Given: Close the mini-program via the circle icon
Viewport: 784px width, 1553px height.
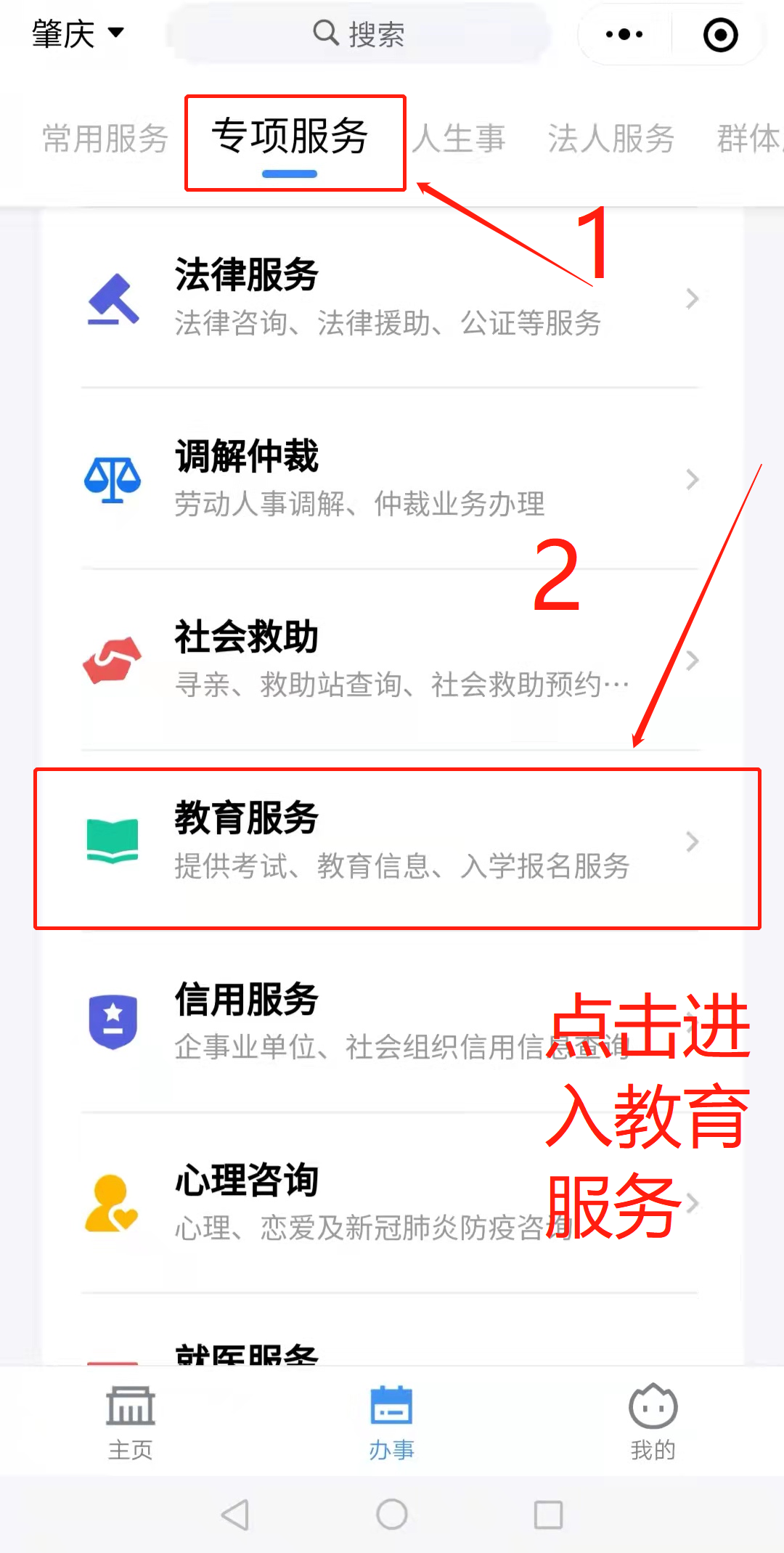Looking at the screenshot, I should (x=720, y=34).
